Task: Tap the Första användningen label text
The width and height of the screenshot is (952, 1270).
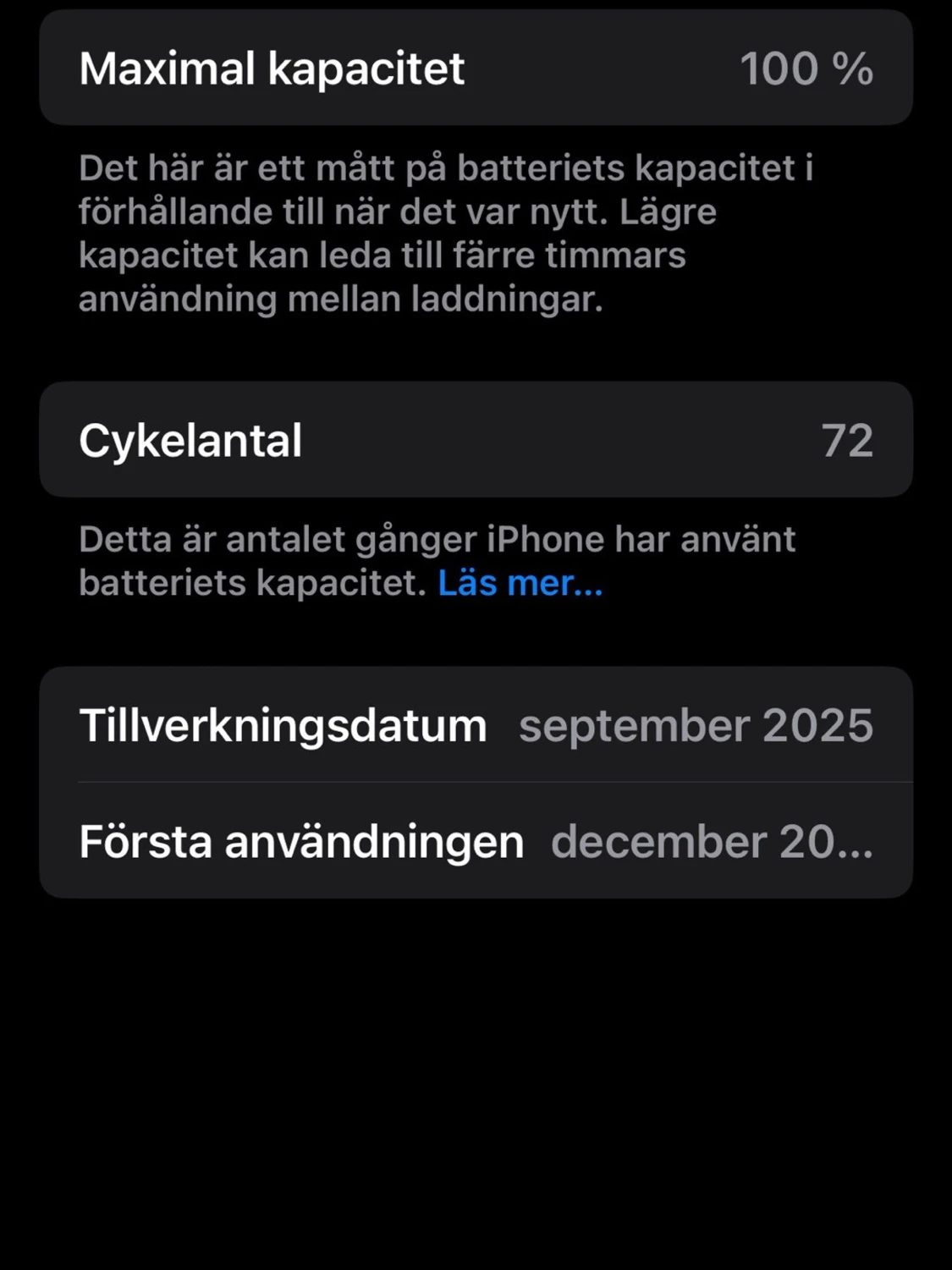Action: click(x=300, y=840)
